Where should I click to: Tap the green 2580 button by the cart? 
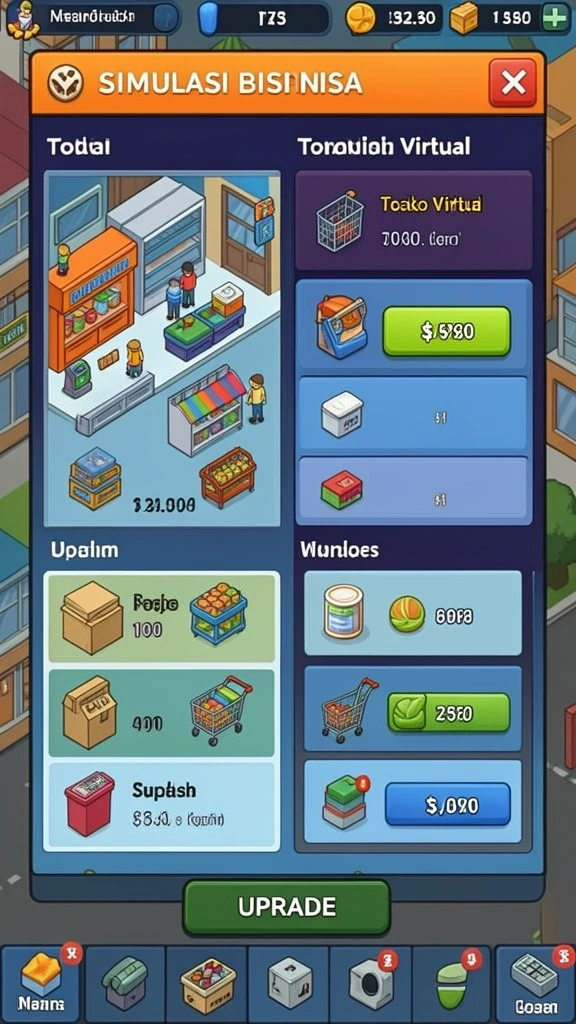pyautogui.click(x=448, y=712)
